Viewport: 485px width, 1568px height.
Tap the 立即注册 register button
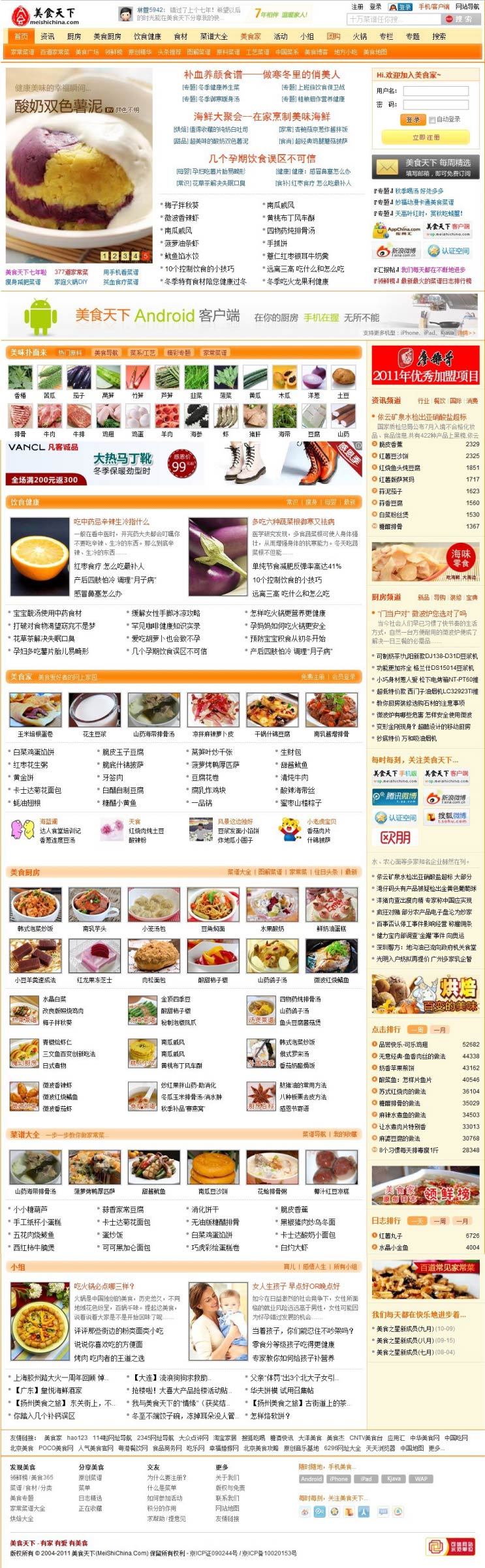click(x=426, y=138)
